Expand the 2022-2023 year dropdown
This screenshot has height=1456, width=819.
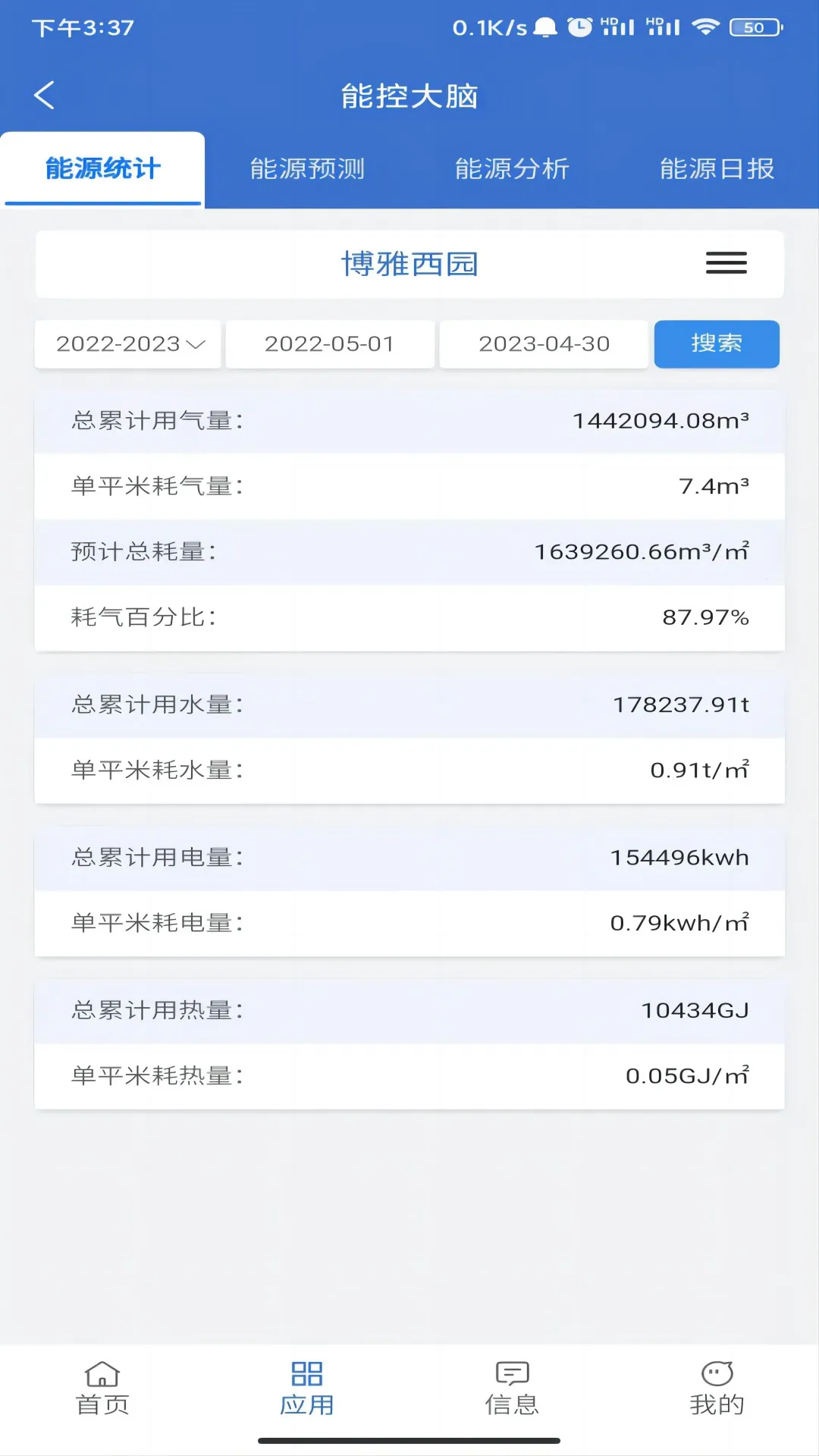[127, 344]
